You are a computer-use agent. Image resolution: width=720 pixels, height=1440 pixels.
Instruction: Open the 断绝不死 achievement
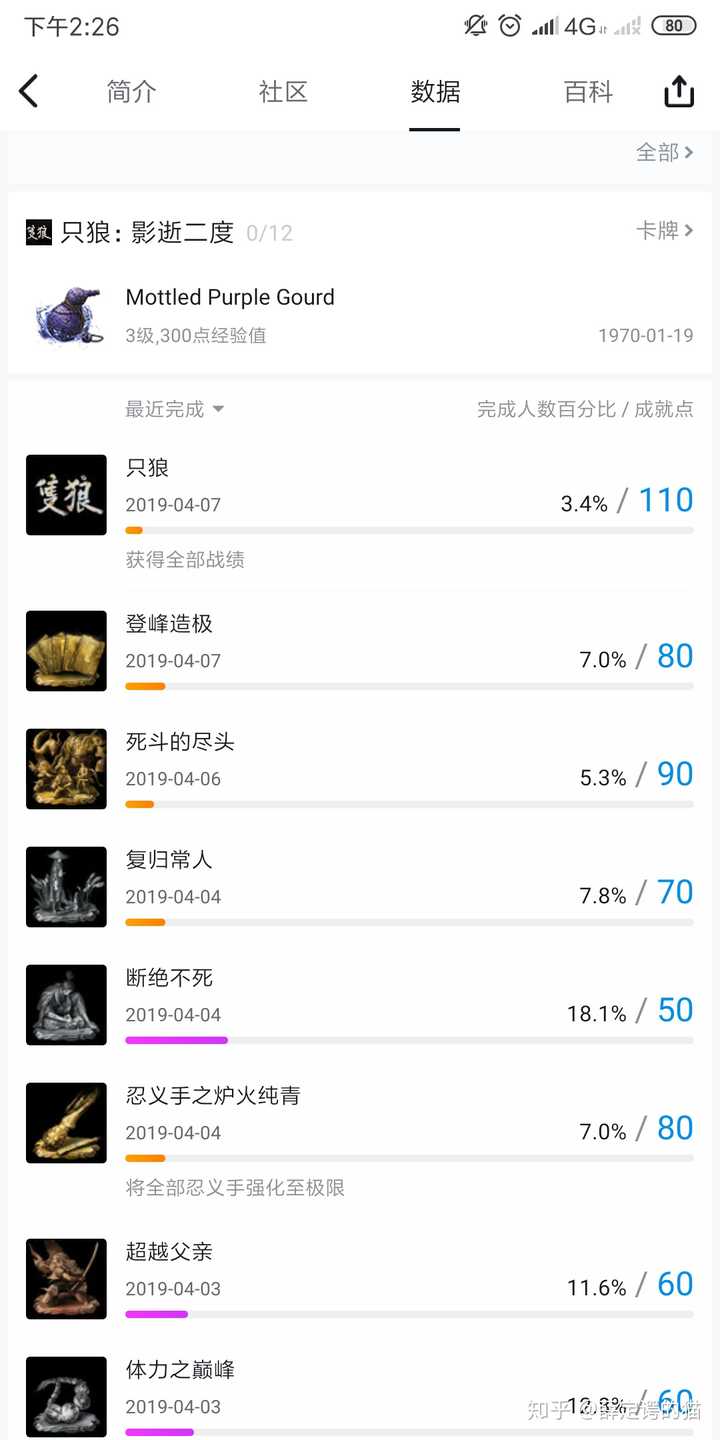(x=360, y=1005)
